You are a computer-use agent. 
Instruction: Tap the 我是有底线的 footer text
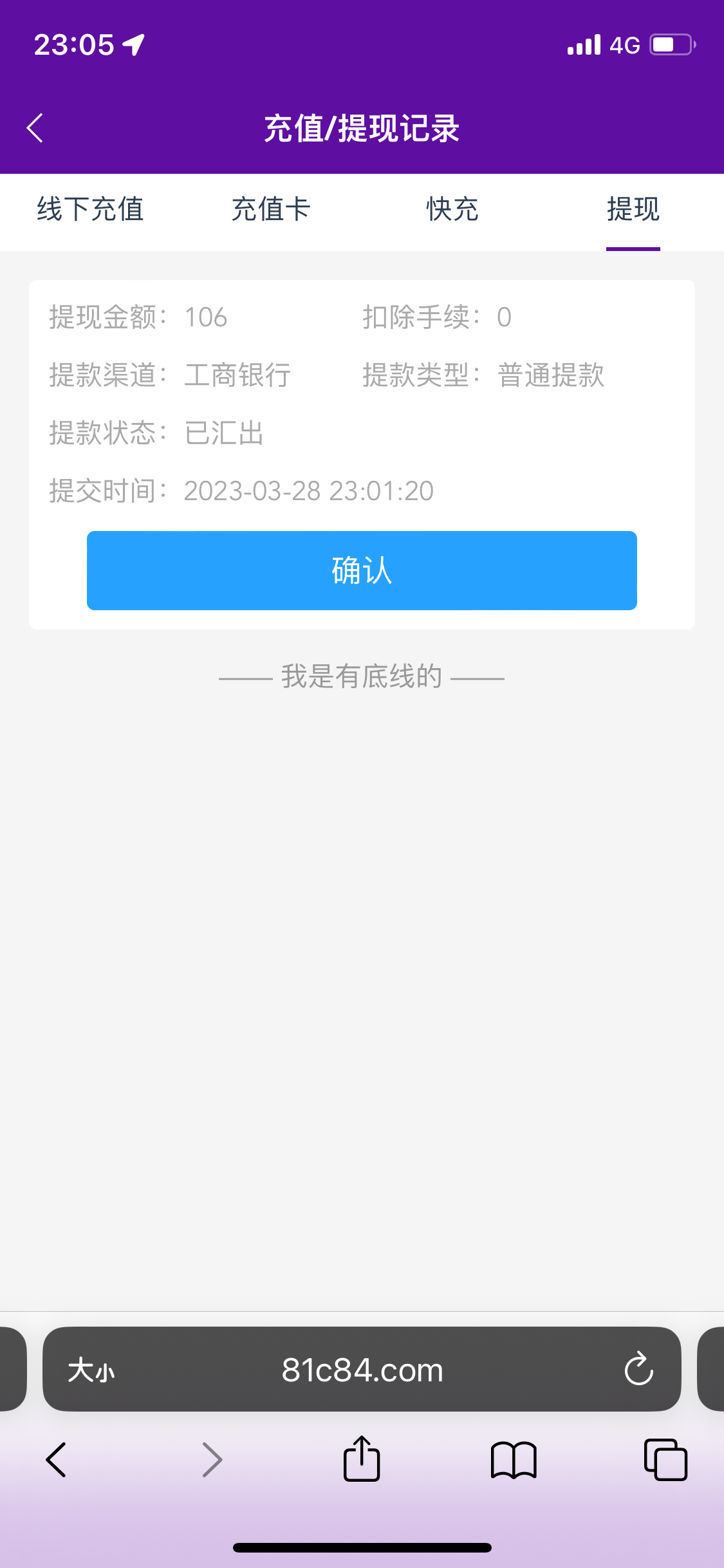pyautogui.click(x=362, y=677)
